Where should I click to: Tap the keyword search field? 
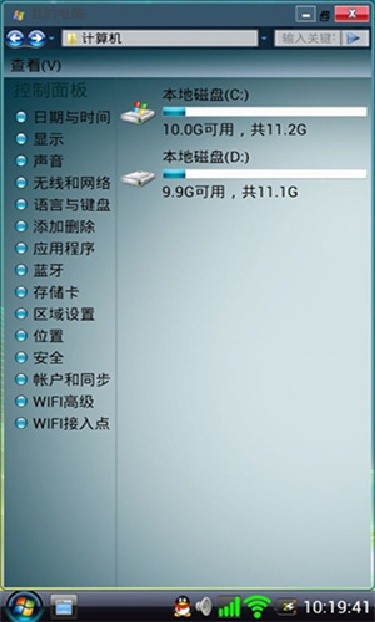click(307, 38)
